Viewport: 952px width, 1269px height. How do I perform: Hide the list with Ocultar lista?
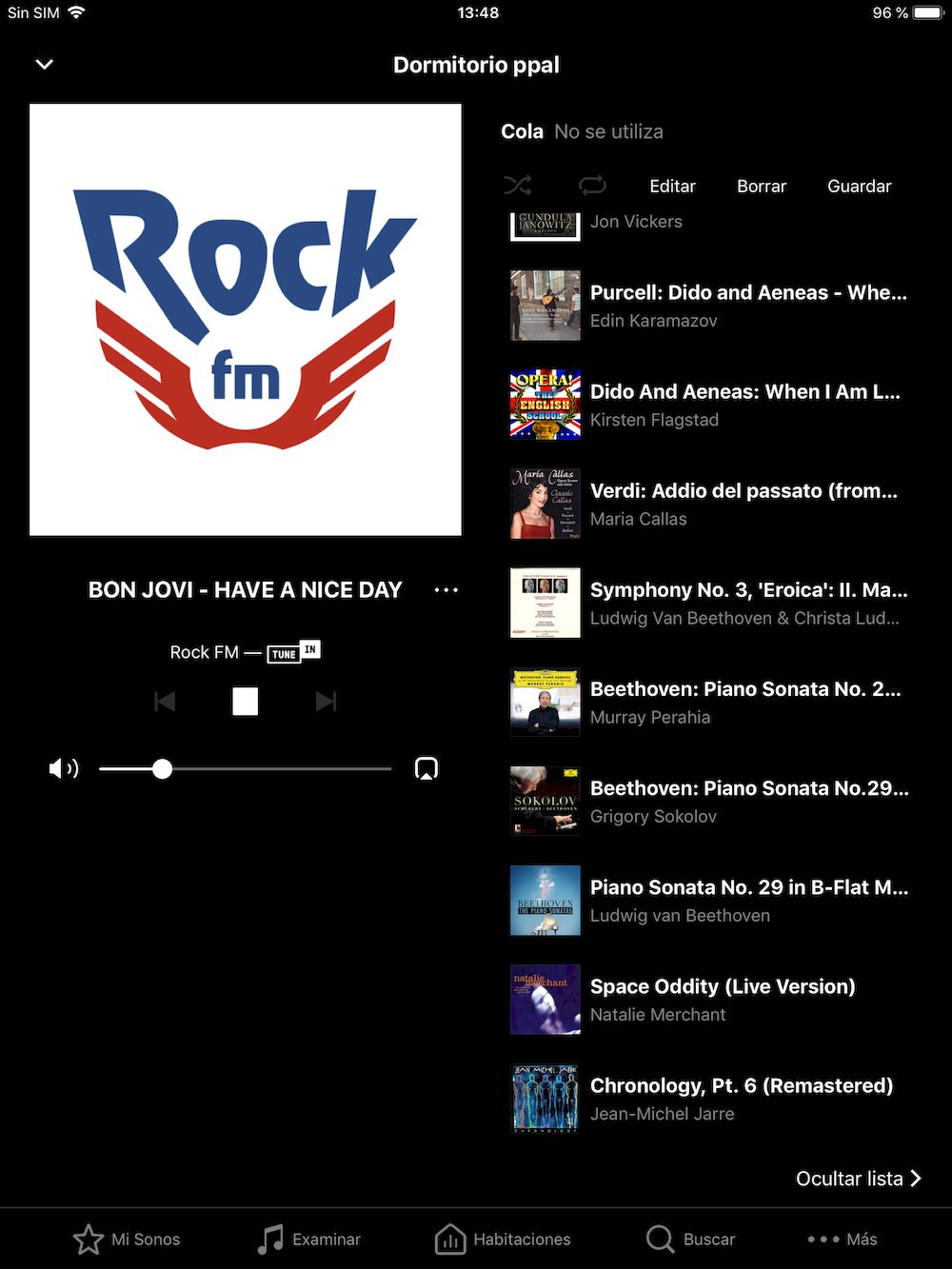[x=858, y=1179]
